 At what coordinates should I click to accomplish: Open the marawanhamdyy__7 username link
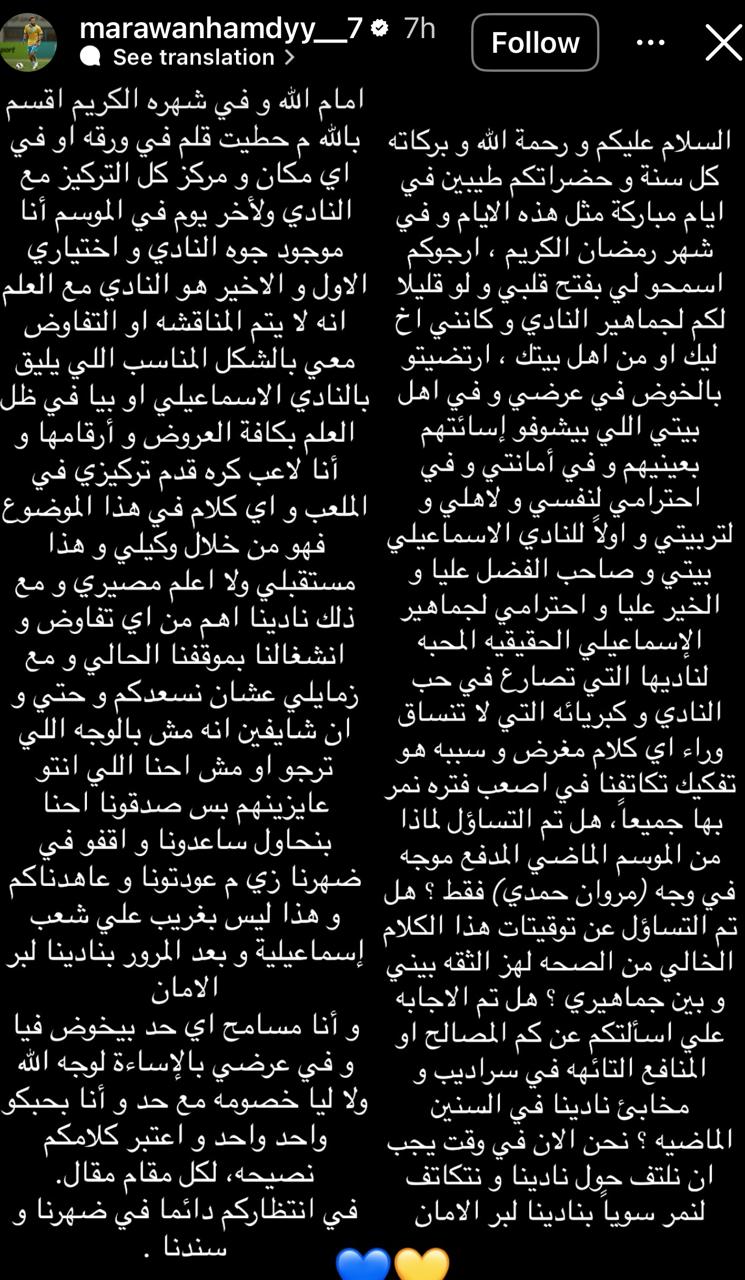pyautogui.click(x=220, y=28)
